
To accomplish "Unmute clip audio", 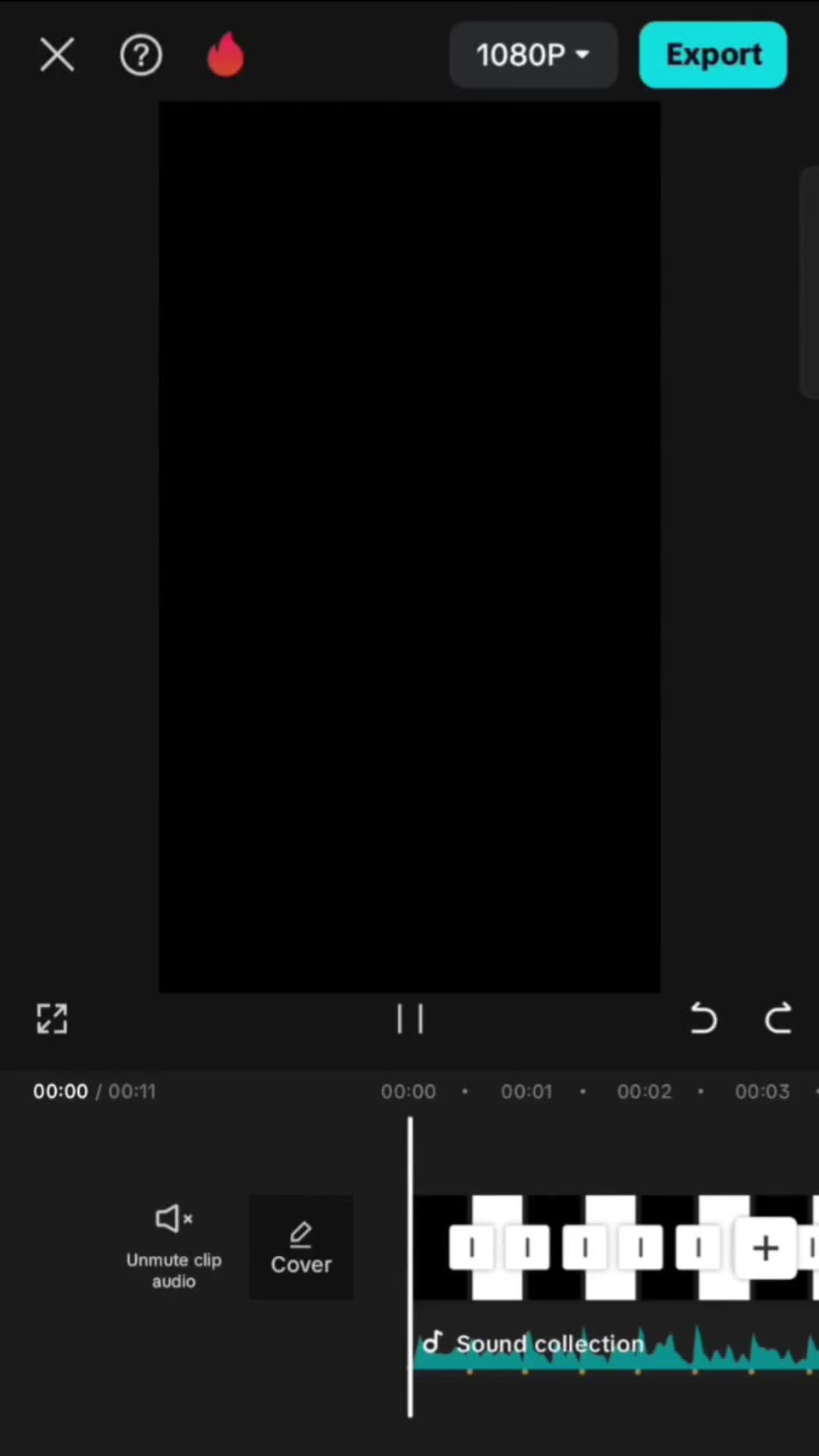I will (x=174, y=1247).
